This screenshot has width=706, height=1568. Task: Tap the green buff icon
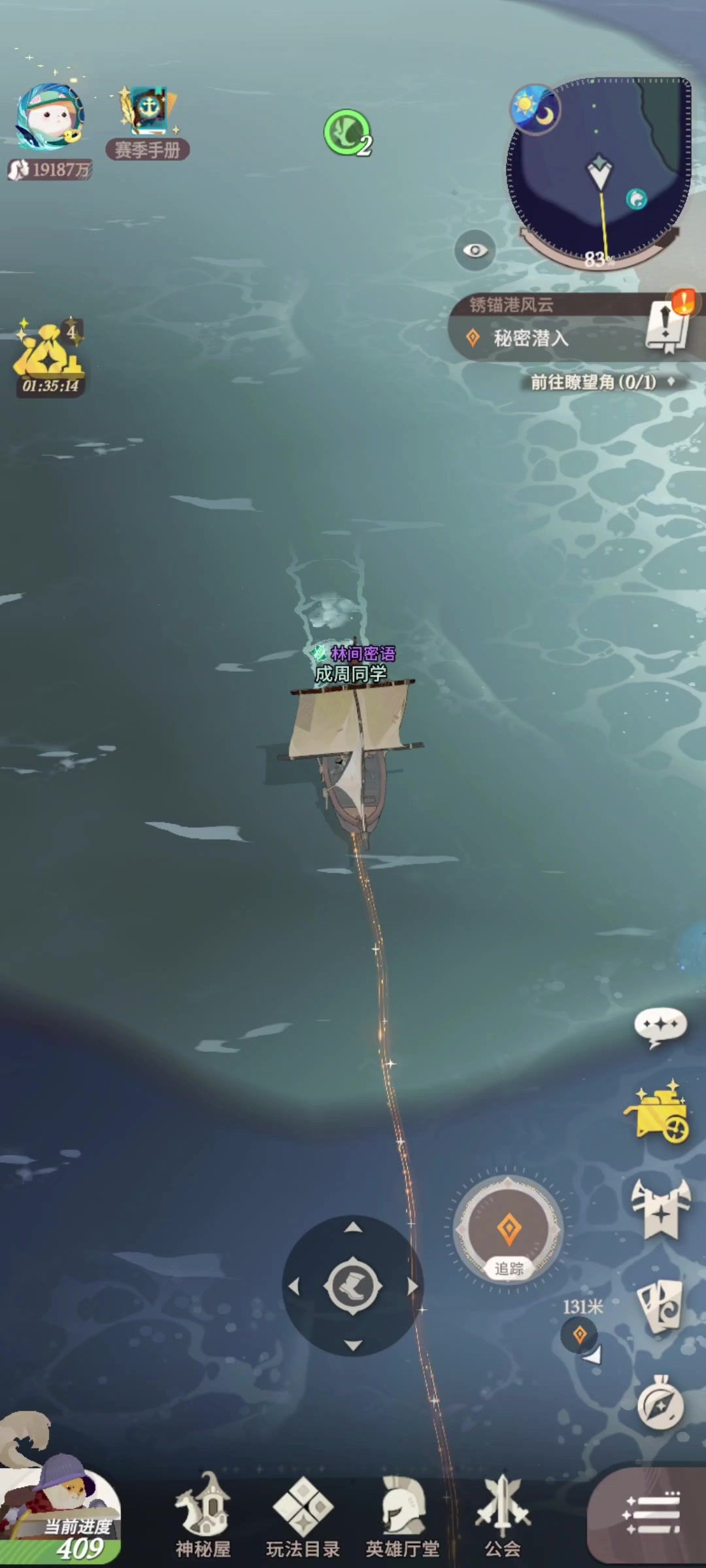346,132
